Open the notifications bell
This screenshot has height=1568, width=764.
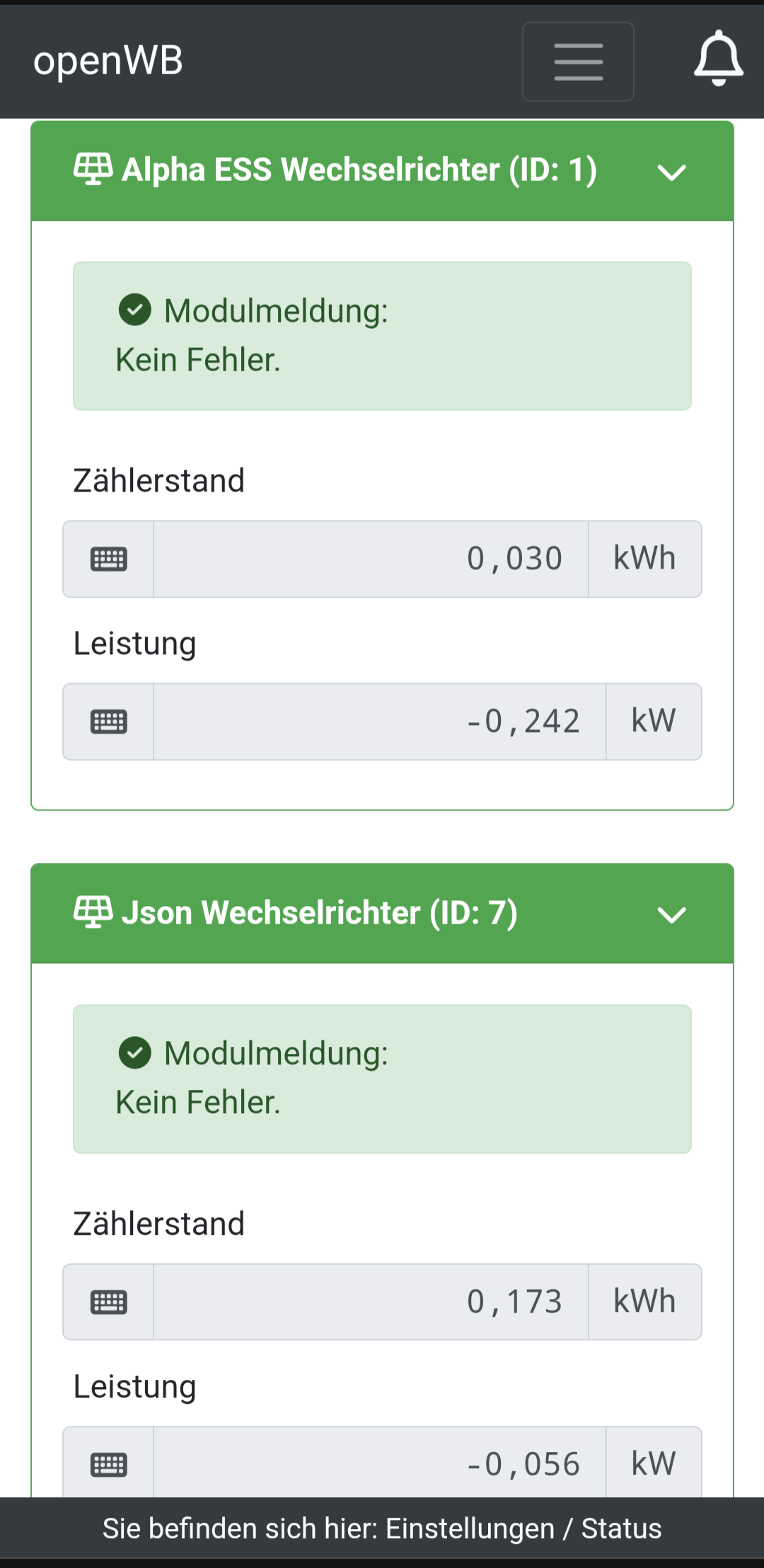click(718, 59)
